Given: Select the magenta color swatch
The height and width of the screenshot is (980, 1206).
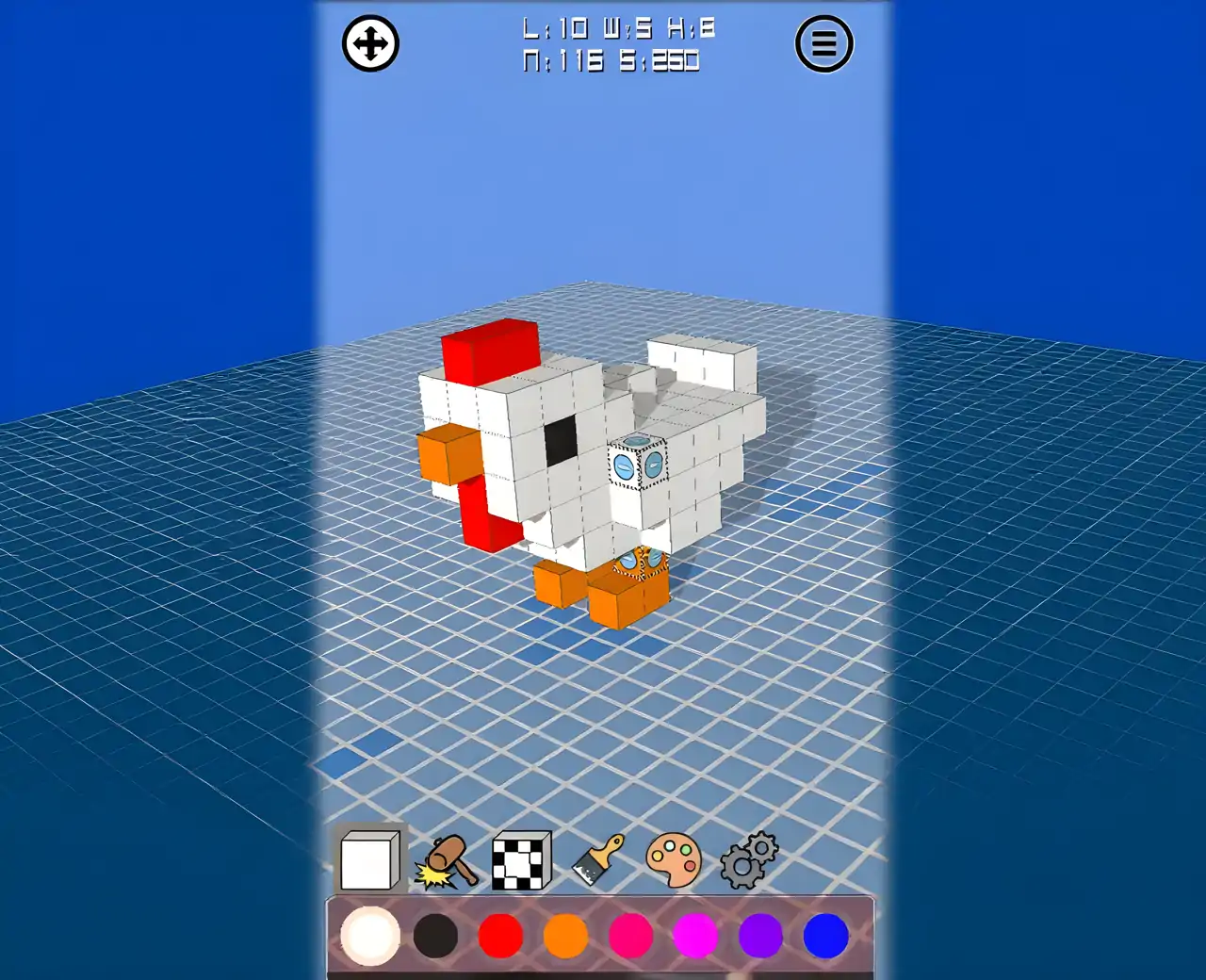Looking at the screenshot, I should 695,936.
